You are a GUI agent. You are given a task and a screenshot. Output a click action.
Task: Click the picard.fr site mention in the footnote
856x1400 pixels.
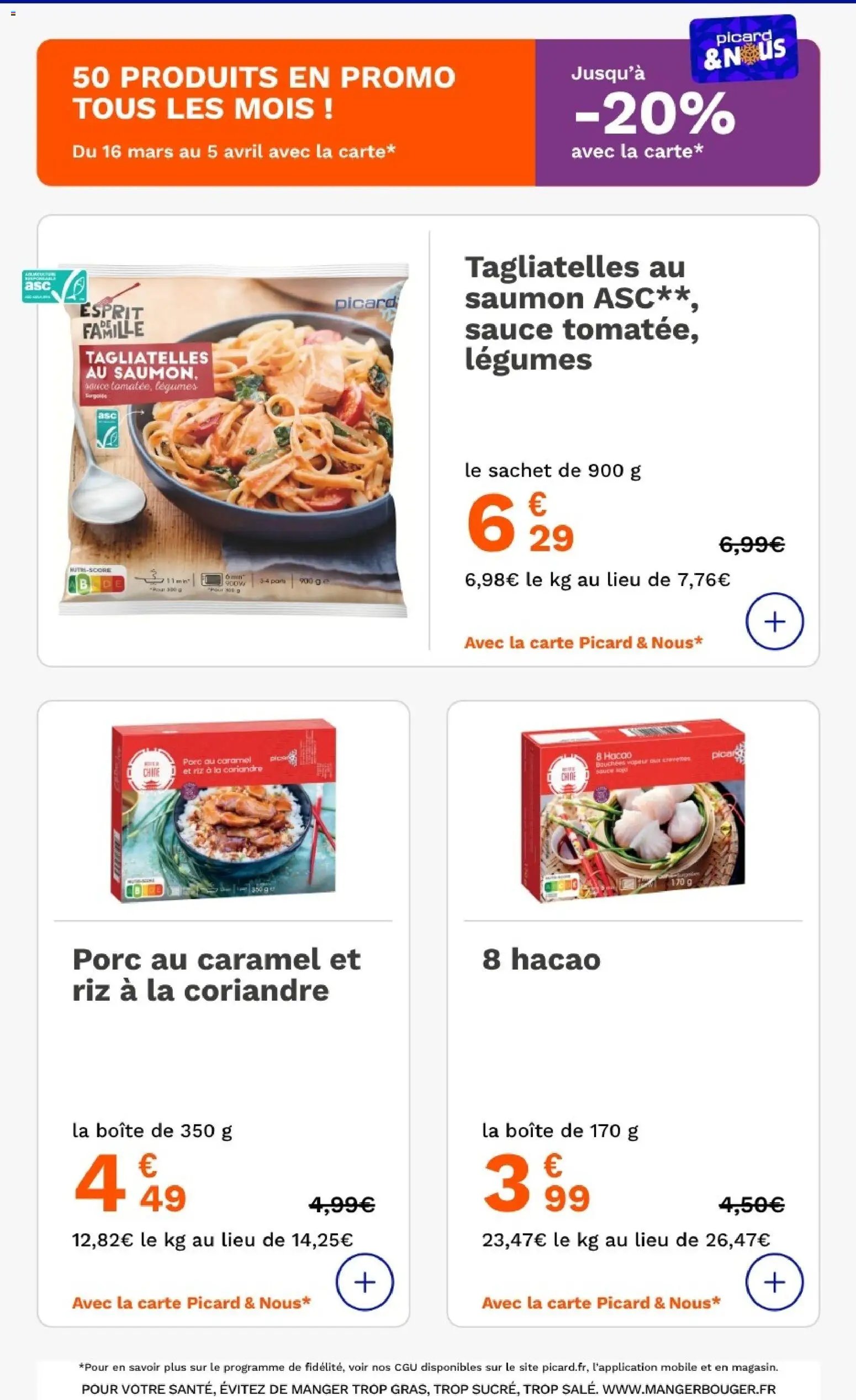553,1360
